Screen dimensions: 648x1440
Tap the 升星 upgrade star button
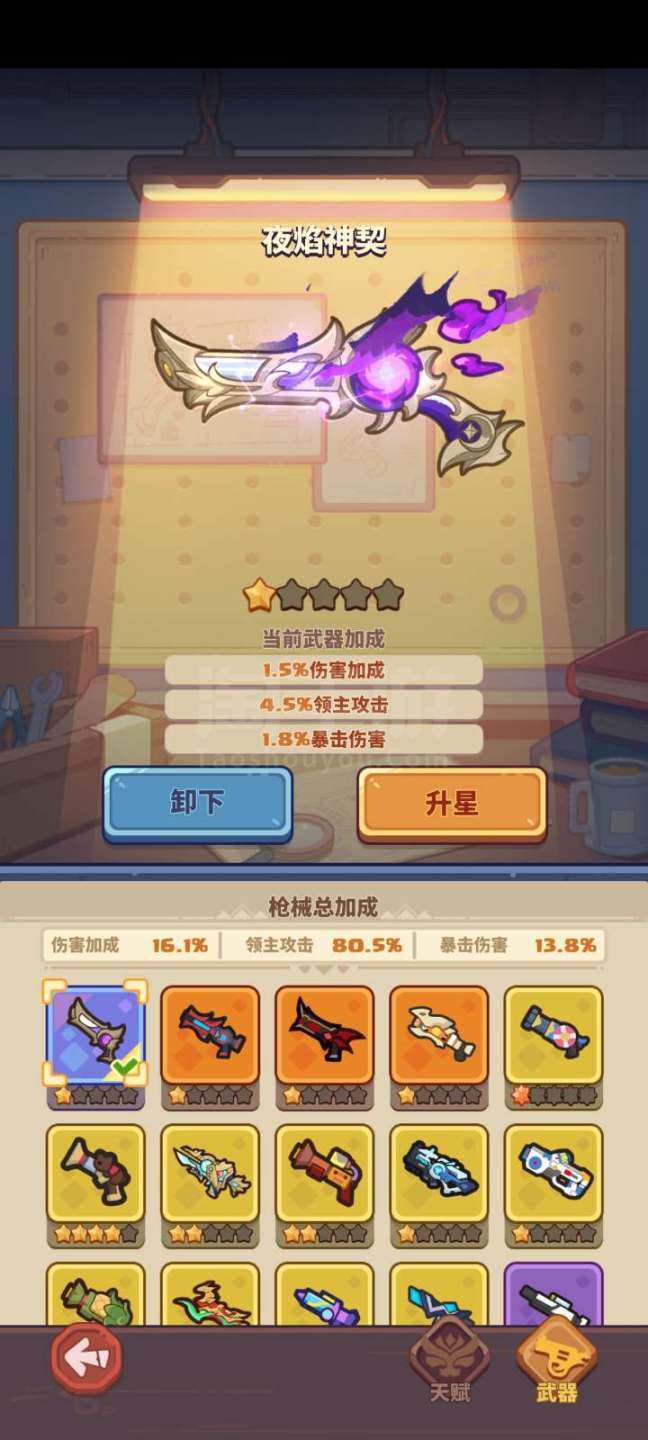451,803
